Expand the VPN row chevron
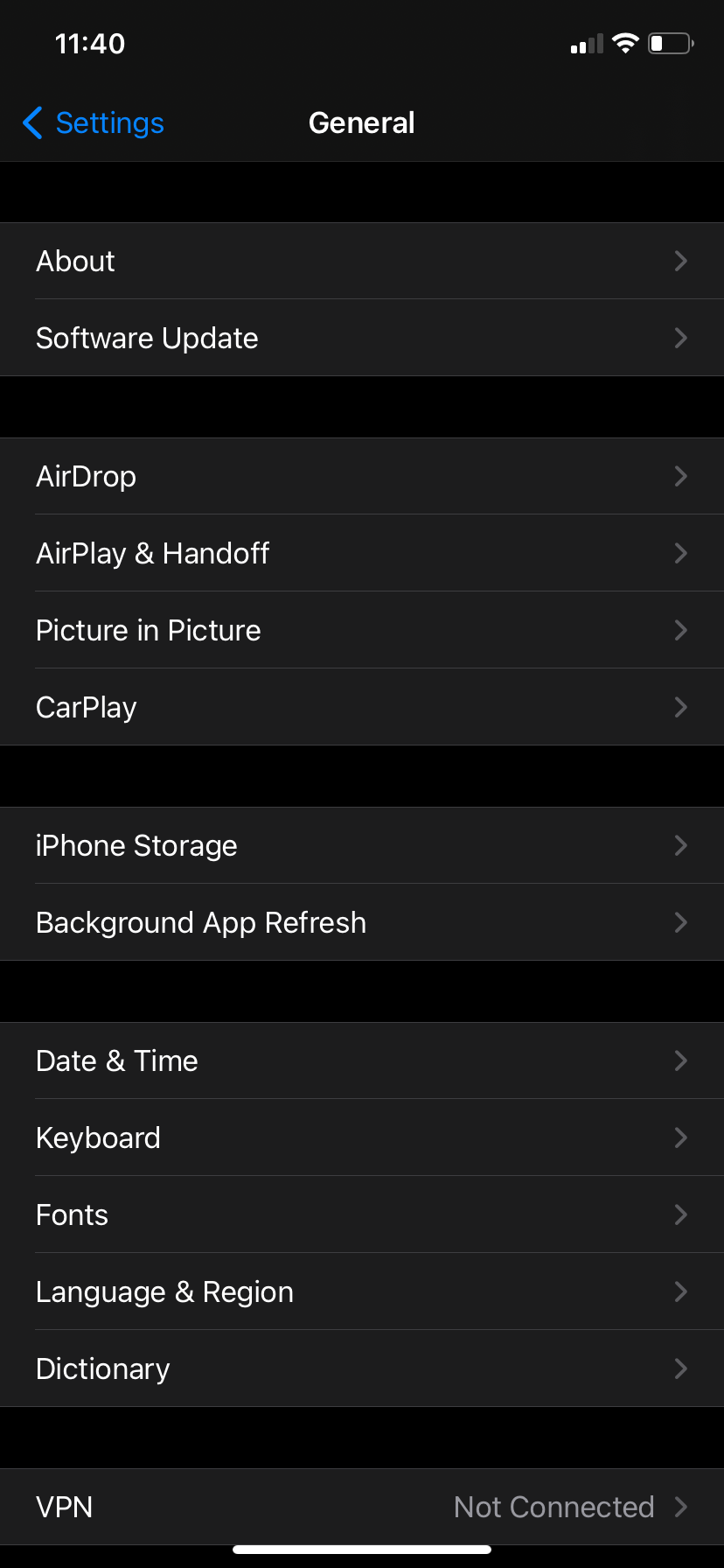The height and width of the screenshot is (1568, 724). (x=681, y=1507)
